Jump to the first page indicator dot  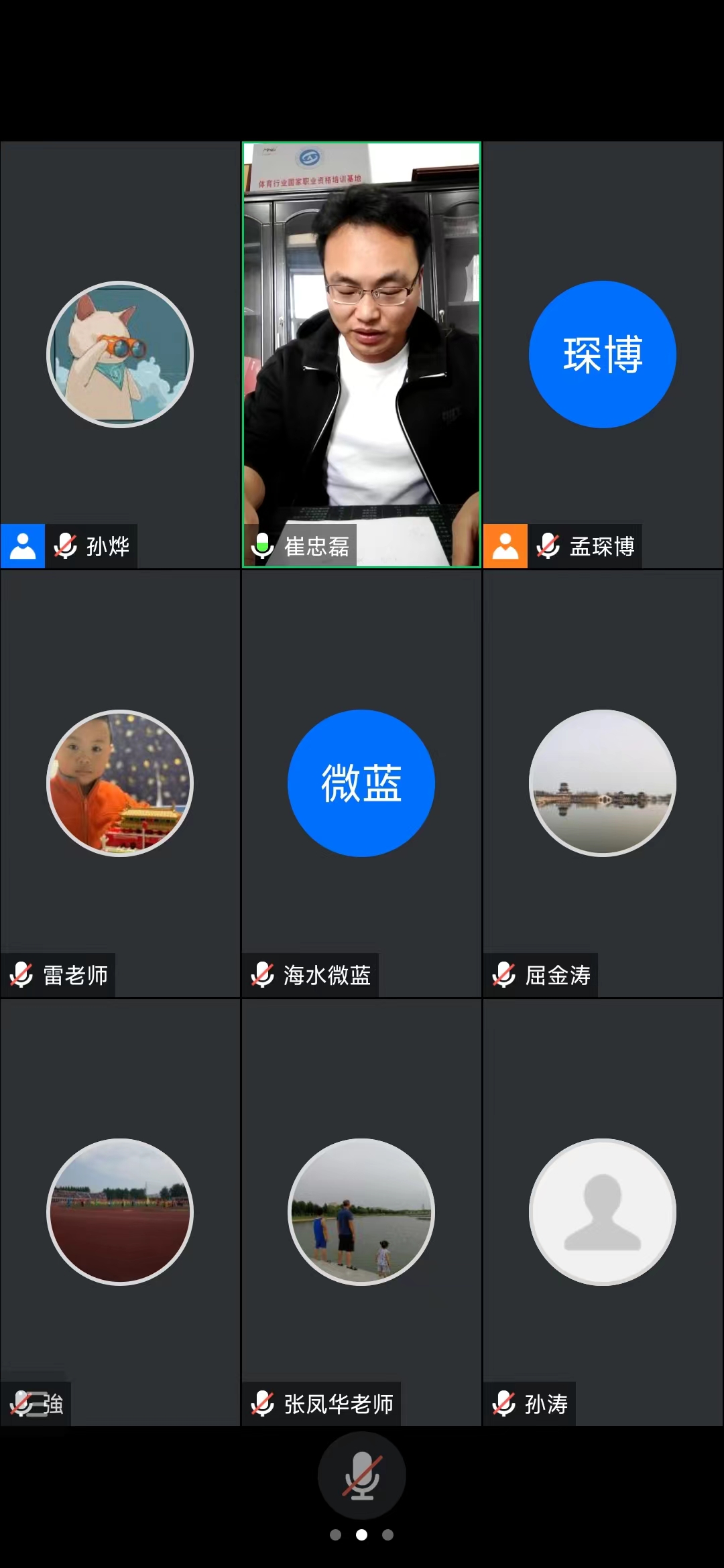pyautogui.click(x=336, y=1534)
